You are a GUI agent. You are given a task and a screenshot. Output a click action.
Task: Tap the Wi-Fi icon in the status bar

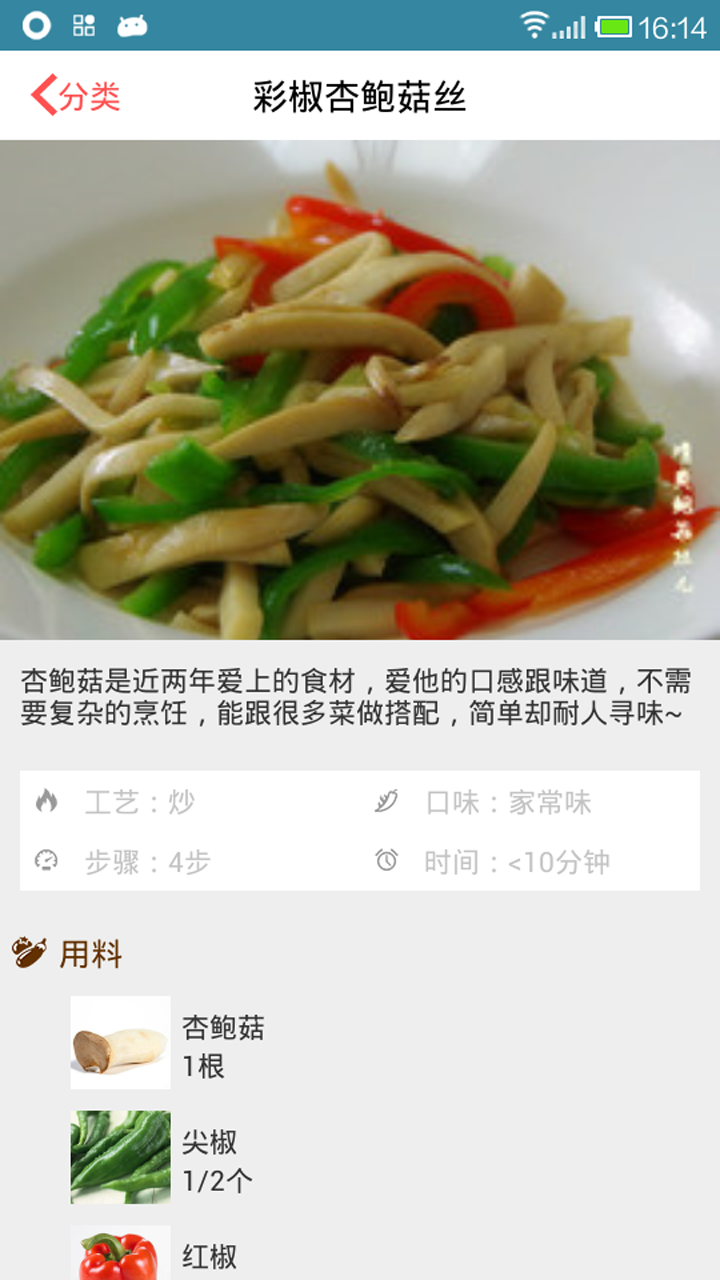[536, 25]
